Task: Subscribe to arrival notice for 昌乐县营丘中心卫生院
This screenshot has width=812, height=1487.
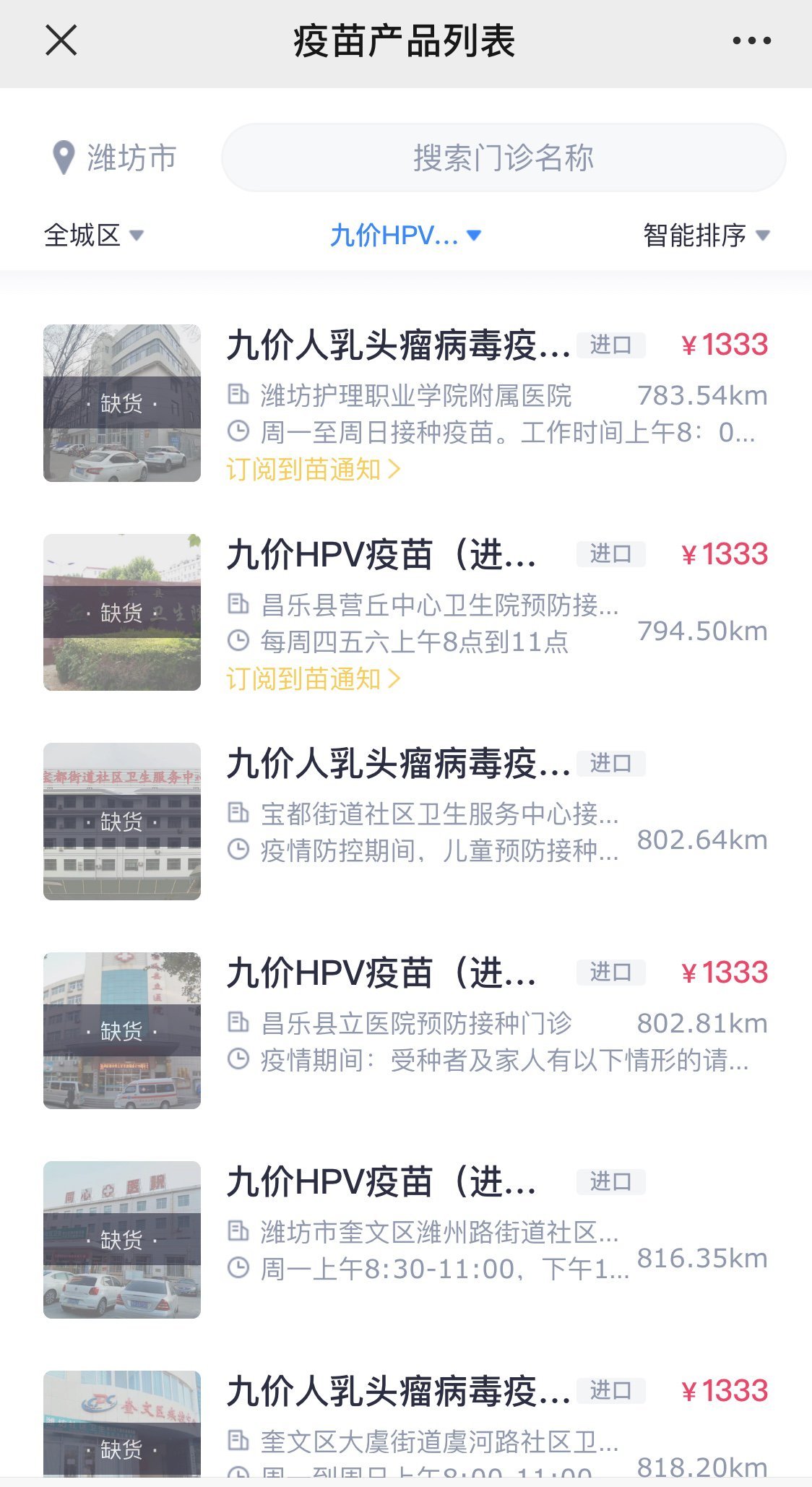Action: tap(313, 679)
